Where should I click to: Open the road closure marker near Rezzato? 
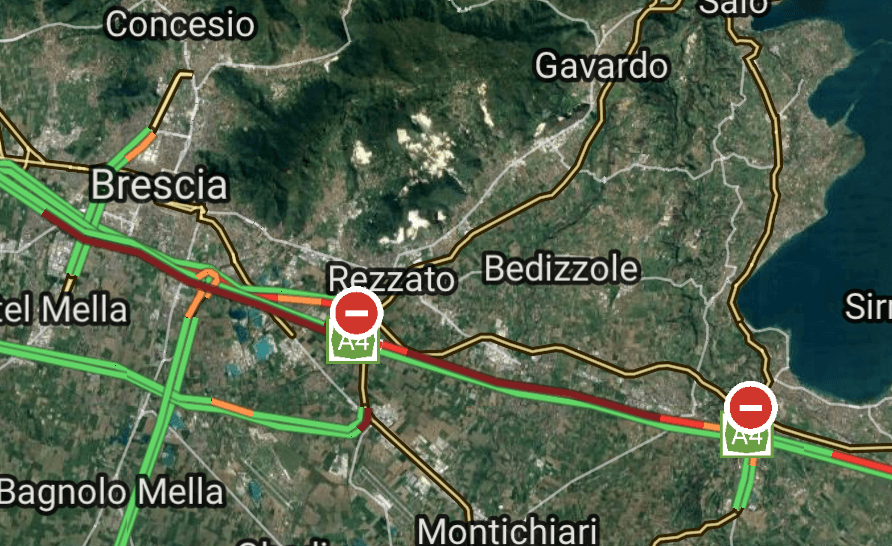pos(356,314)
